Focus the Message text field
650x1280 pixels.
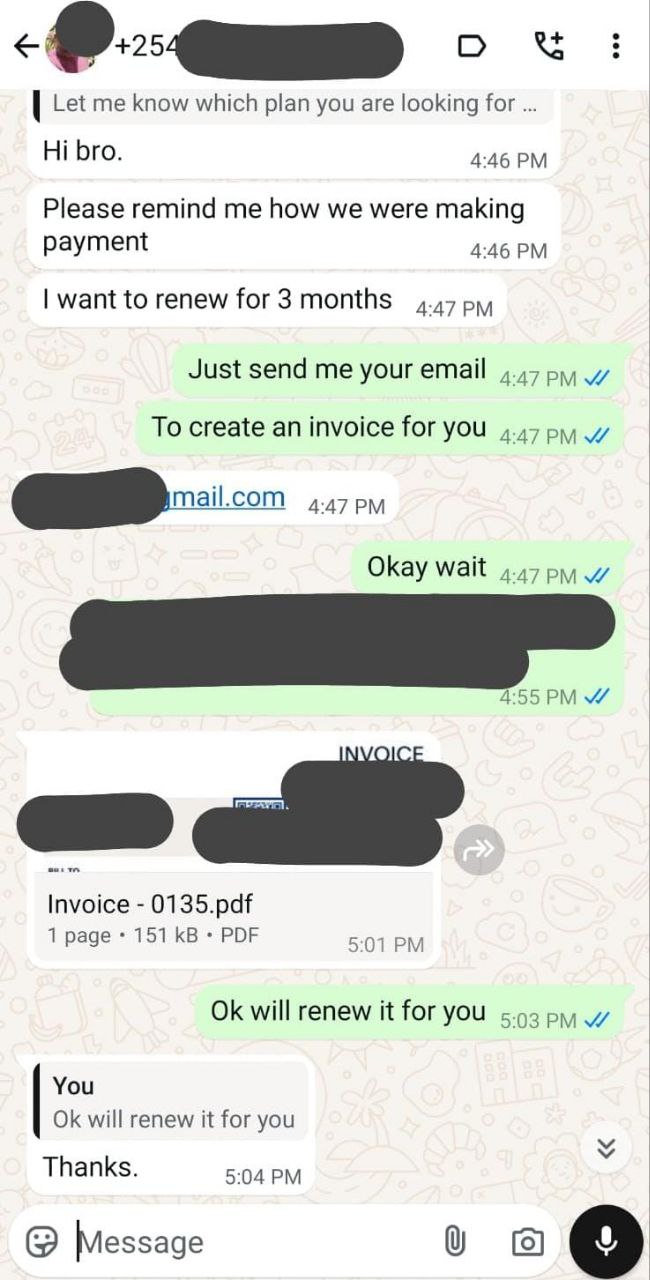[x=250, y=1242]
